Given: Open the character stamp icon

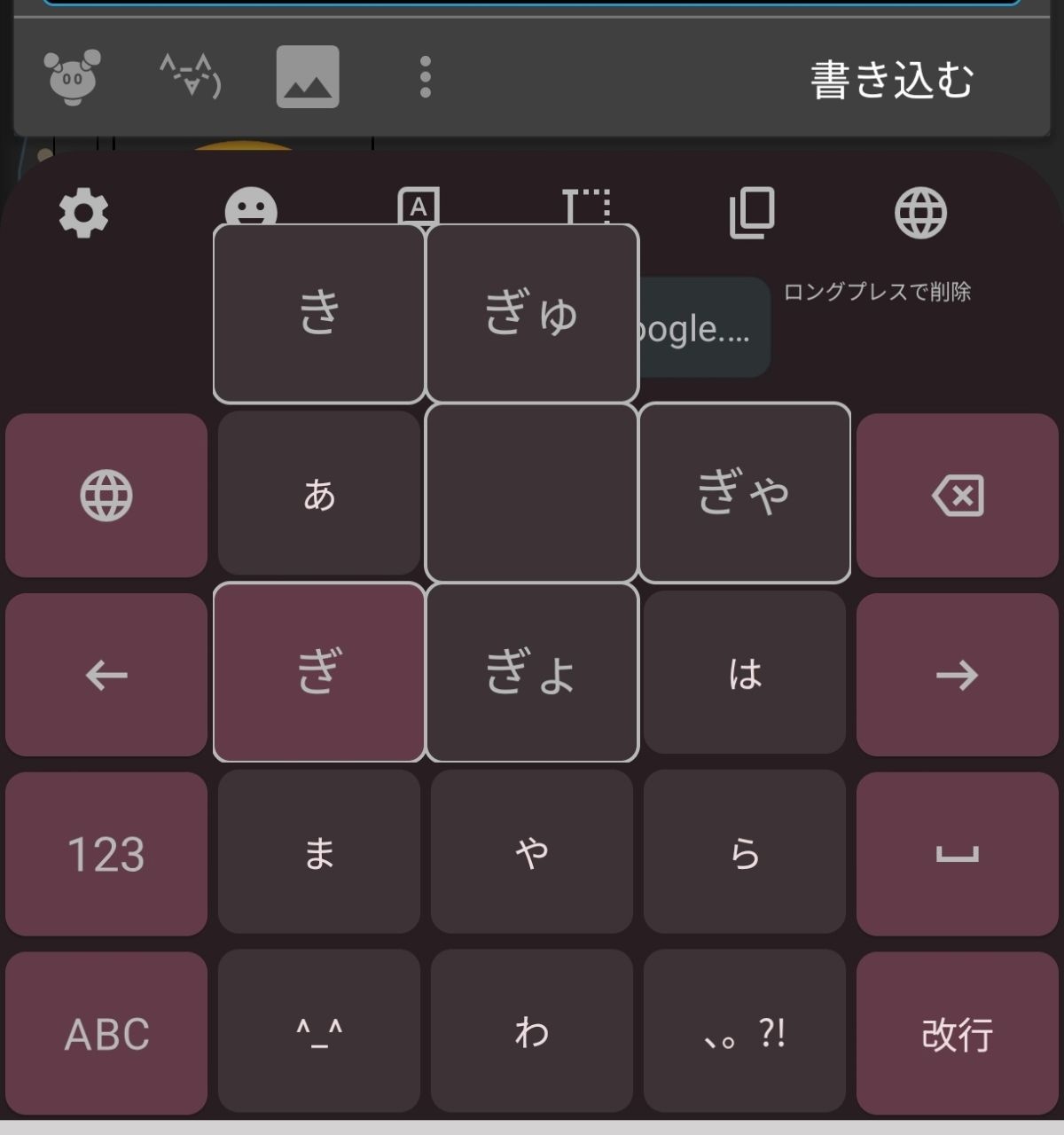Looking at the screenshot, I should click(x=73, y=77).
